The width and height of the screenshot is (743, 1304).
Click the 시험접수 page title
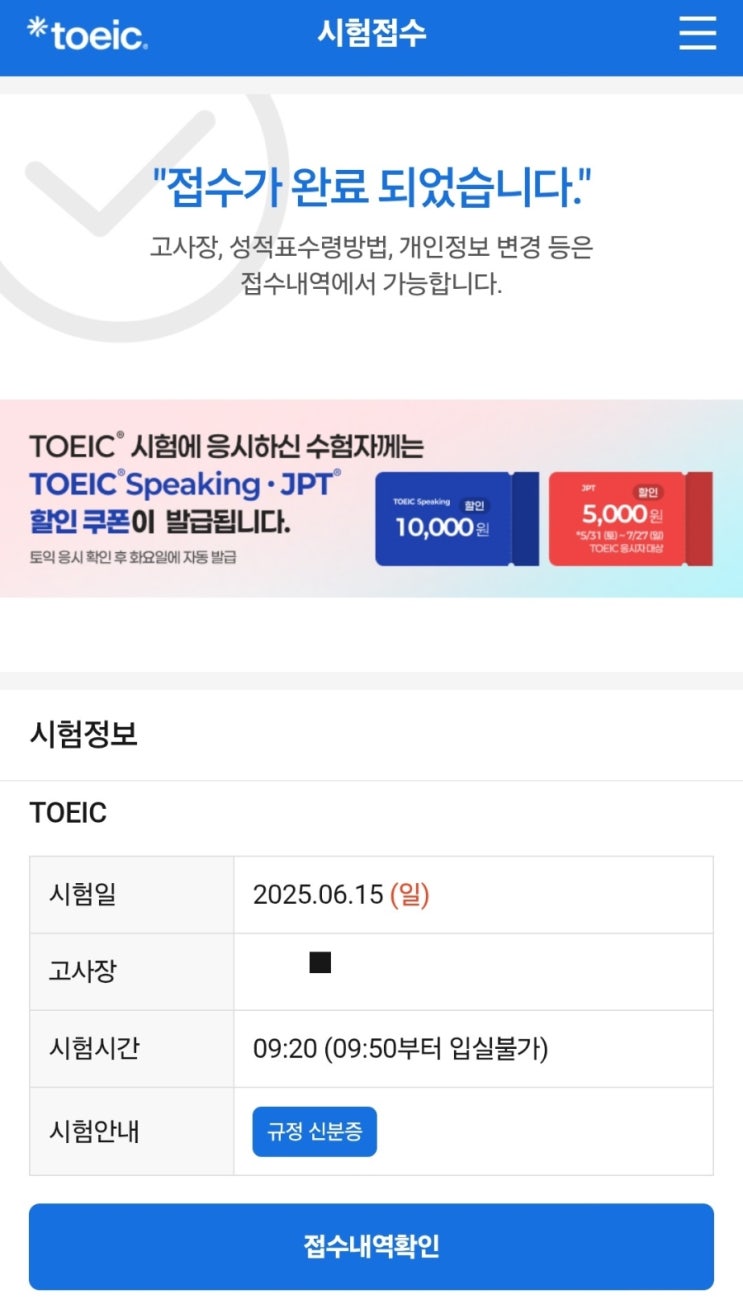coord(371,33)
